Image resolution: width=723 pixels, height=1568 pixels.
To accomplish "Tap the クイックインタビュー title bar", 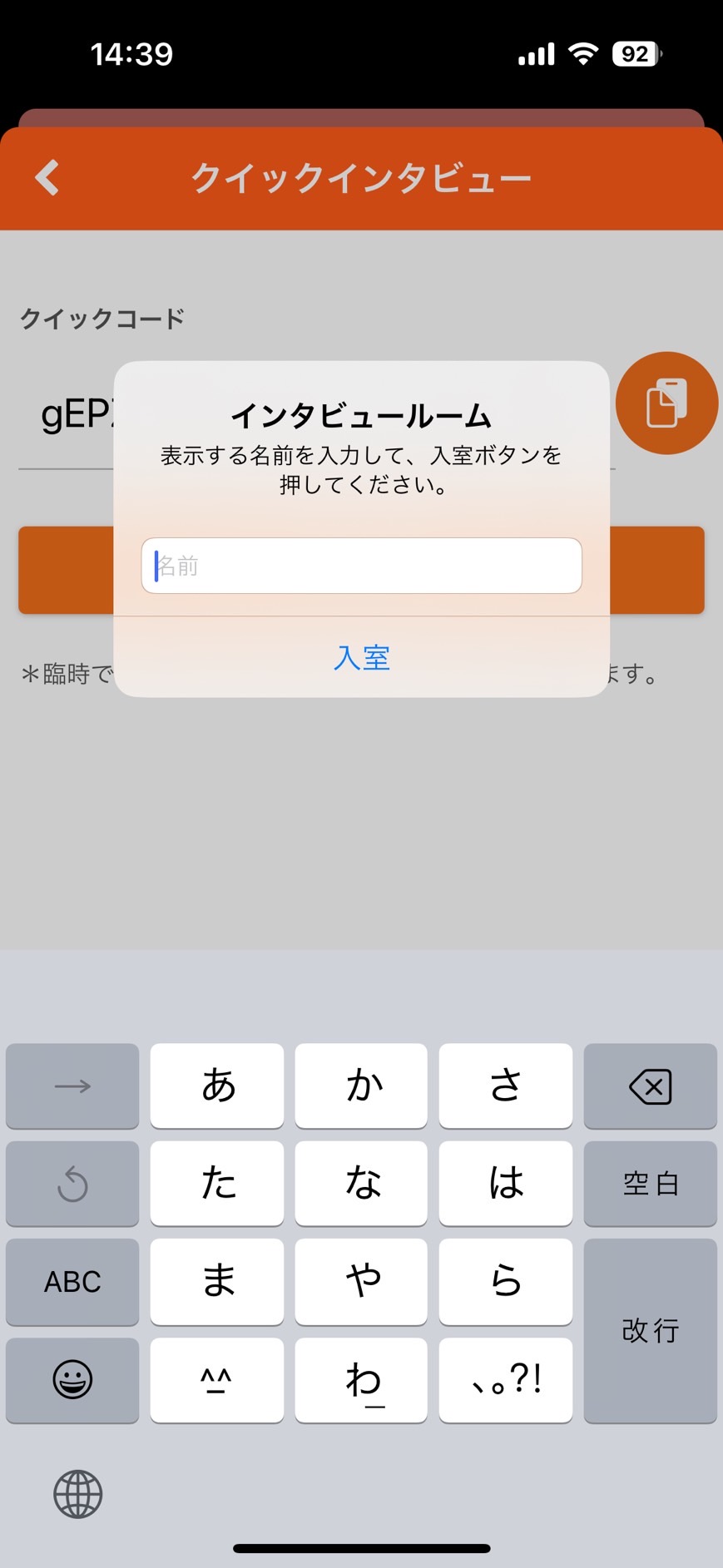I will point(361,177).
